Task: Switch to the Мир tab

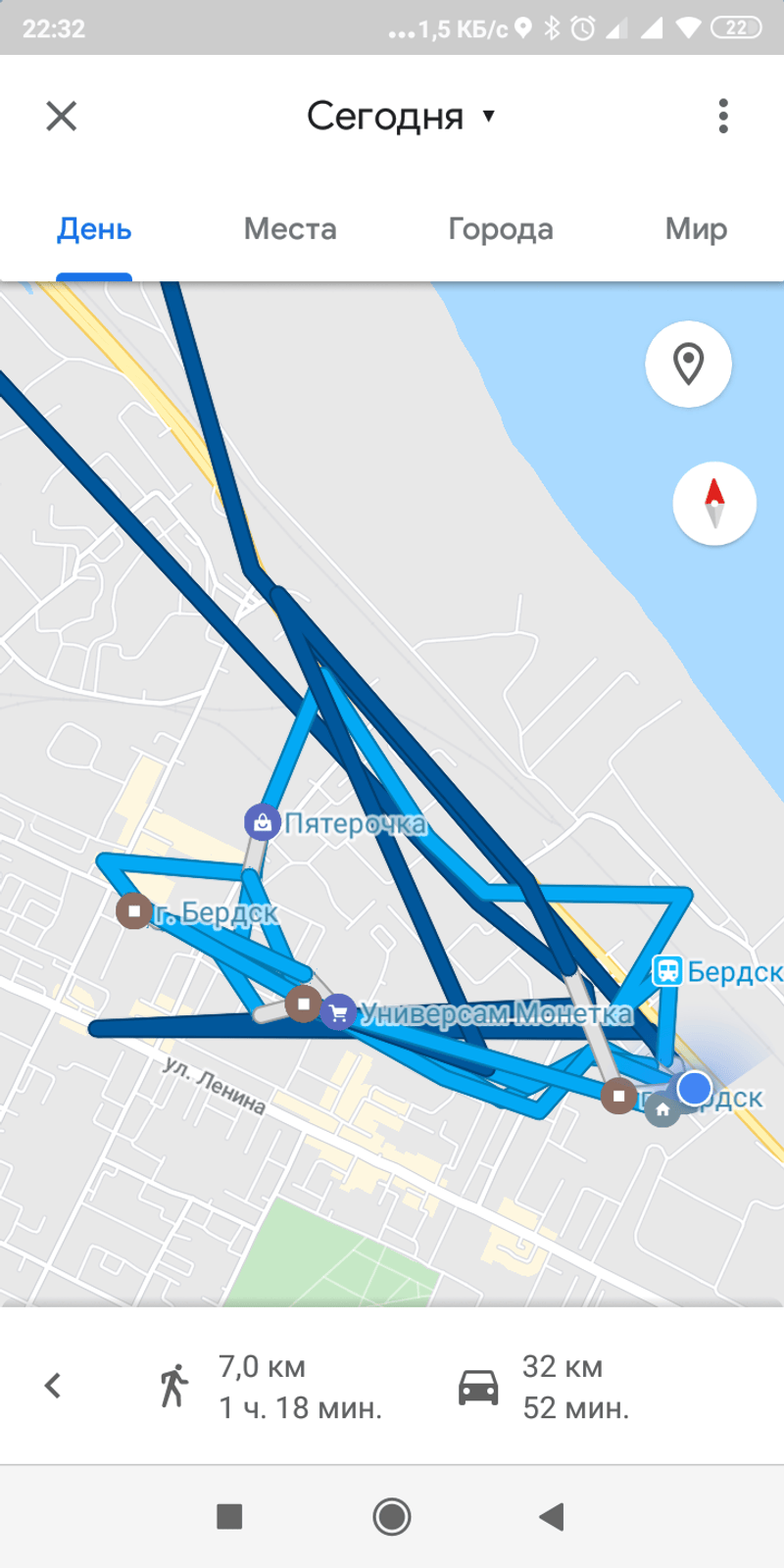Action: click(696, 229)
